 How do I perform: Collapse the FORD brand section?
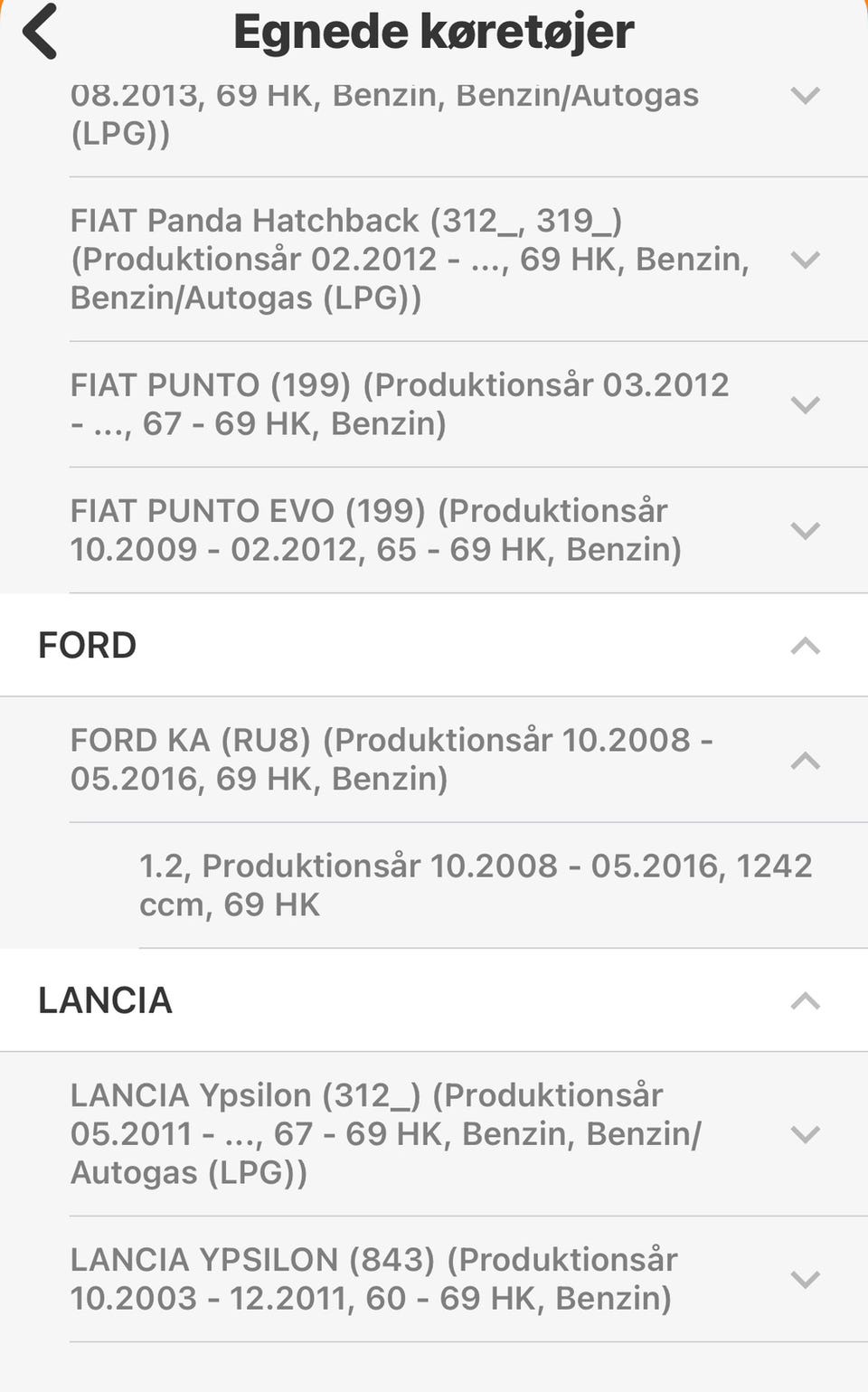click(805, 646)
